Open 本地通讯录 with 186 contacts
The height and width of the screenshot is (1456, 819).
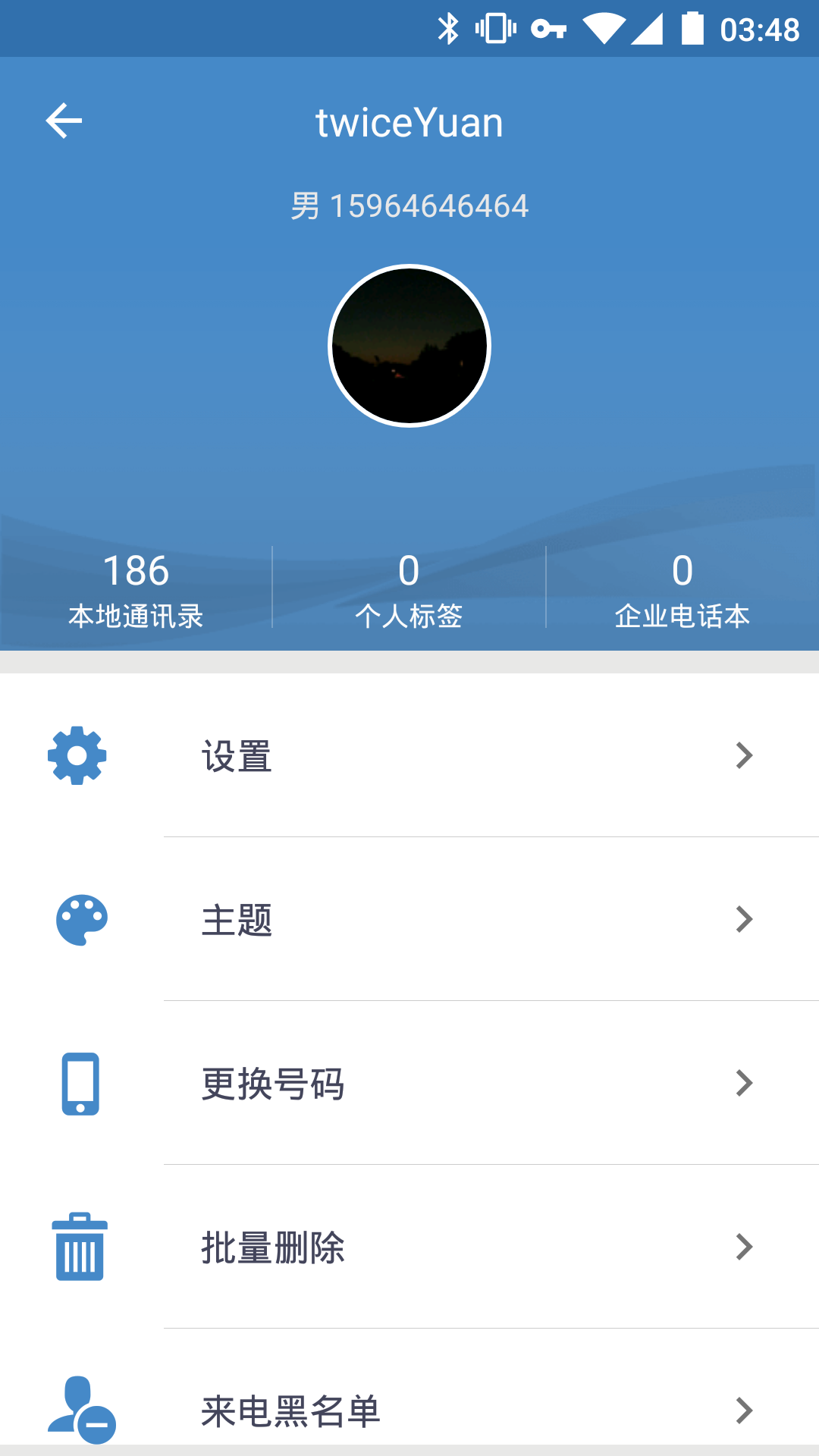point(136,590)
